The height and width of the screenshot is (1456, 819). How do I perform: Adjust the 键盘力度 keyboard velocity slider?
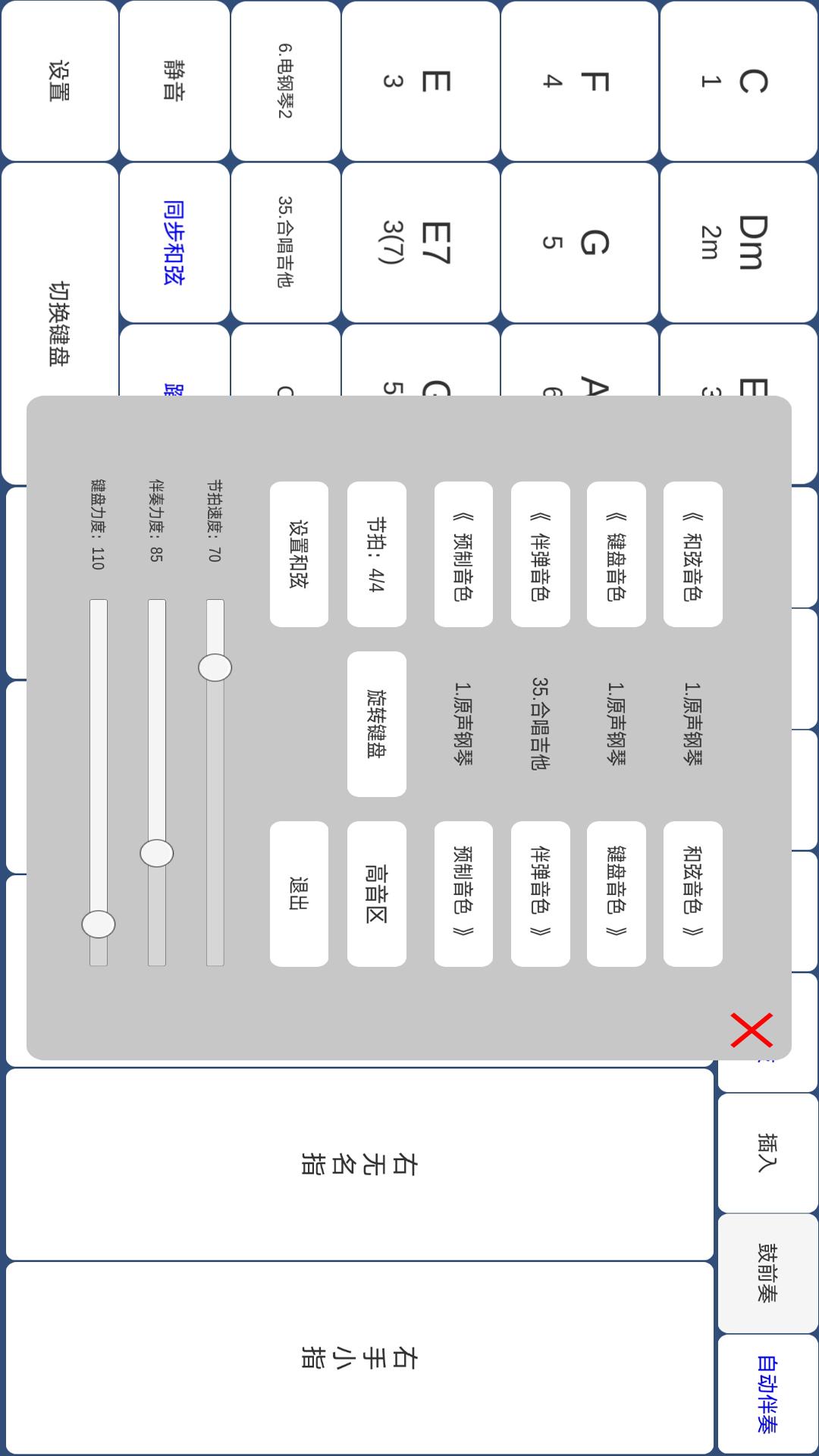99,924
